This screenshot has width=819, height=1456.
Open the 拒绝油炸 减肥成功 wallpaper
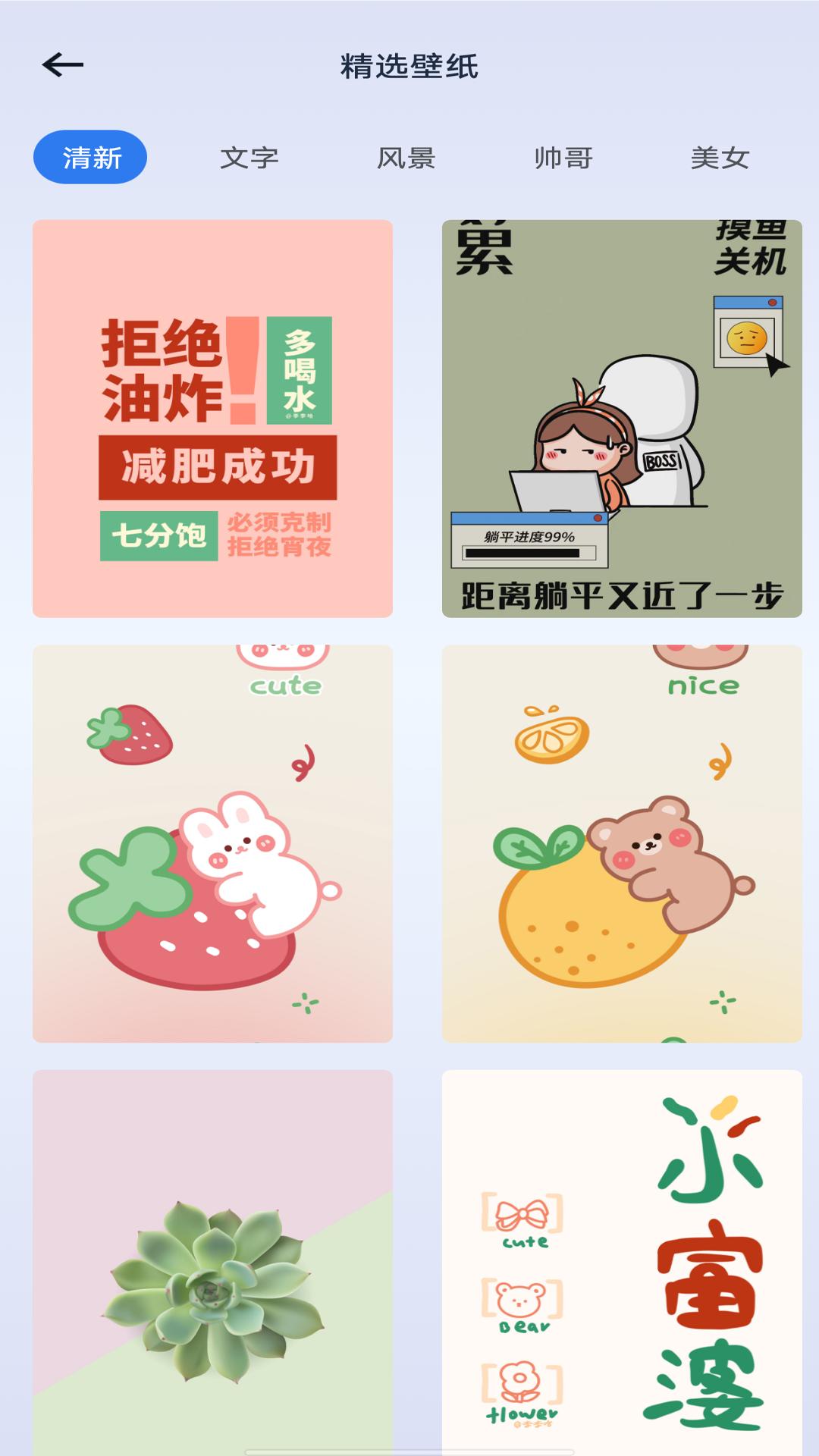tap(212, 419)
